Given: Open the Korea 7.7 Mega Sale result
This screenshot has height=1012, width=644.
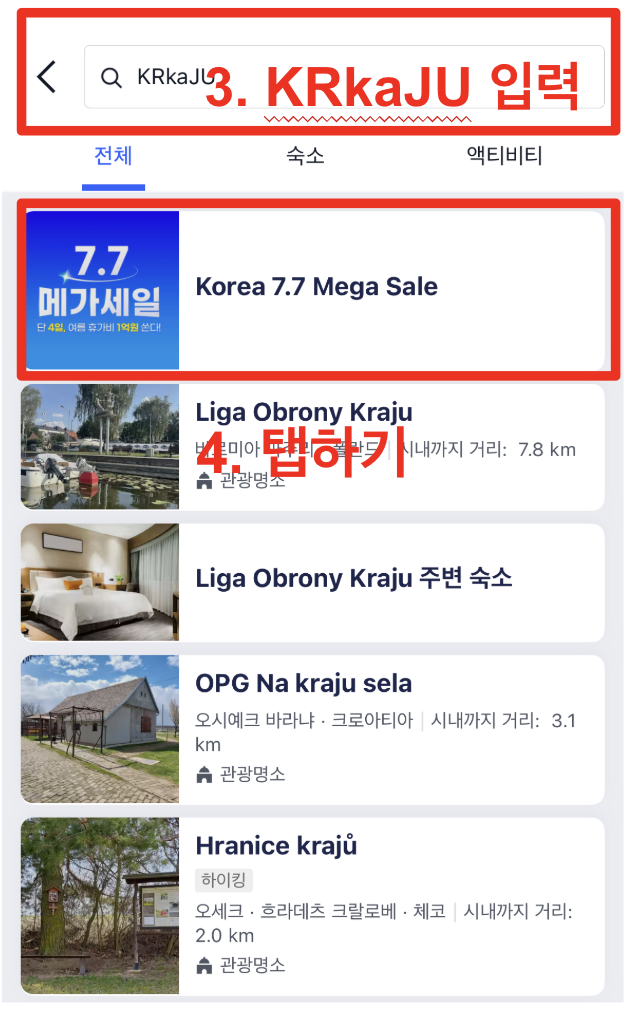Looking at the screenshot, I should click(x=316, y=288).
